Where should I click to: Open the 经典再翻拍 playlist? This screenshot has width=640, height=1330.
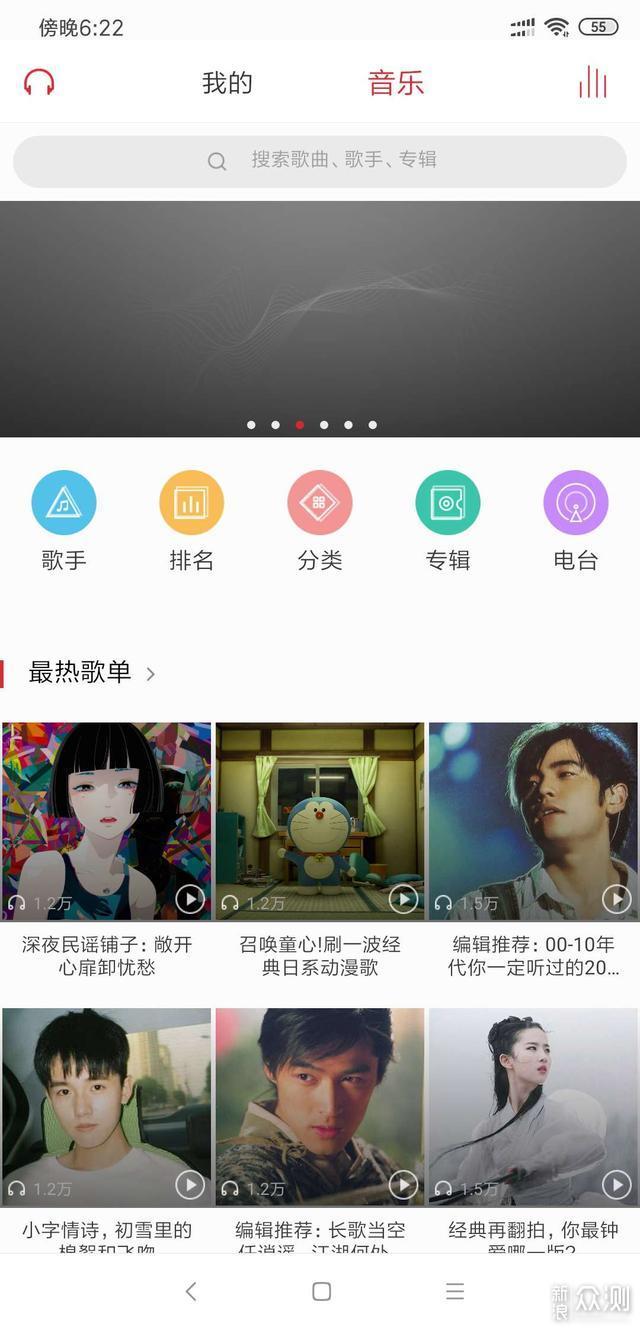tap(533, 1105)
